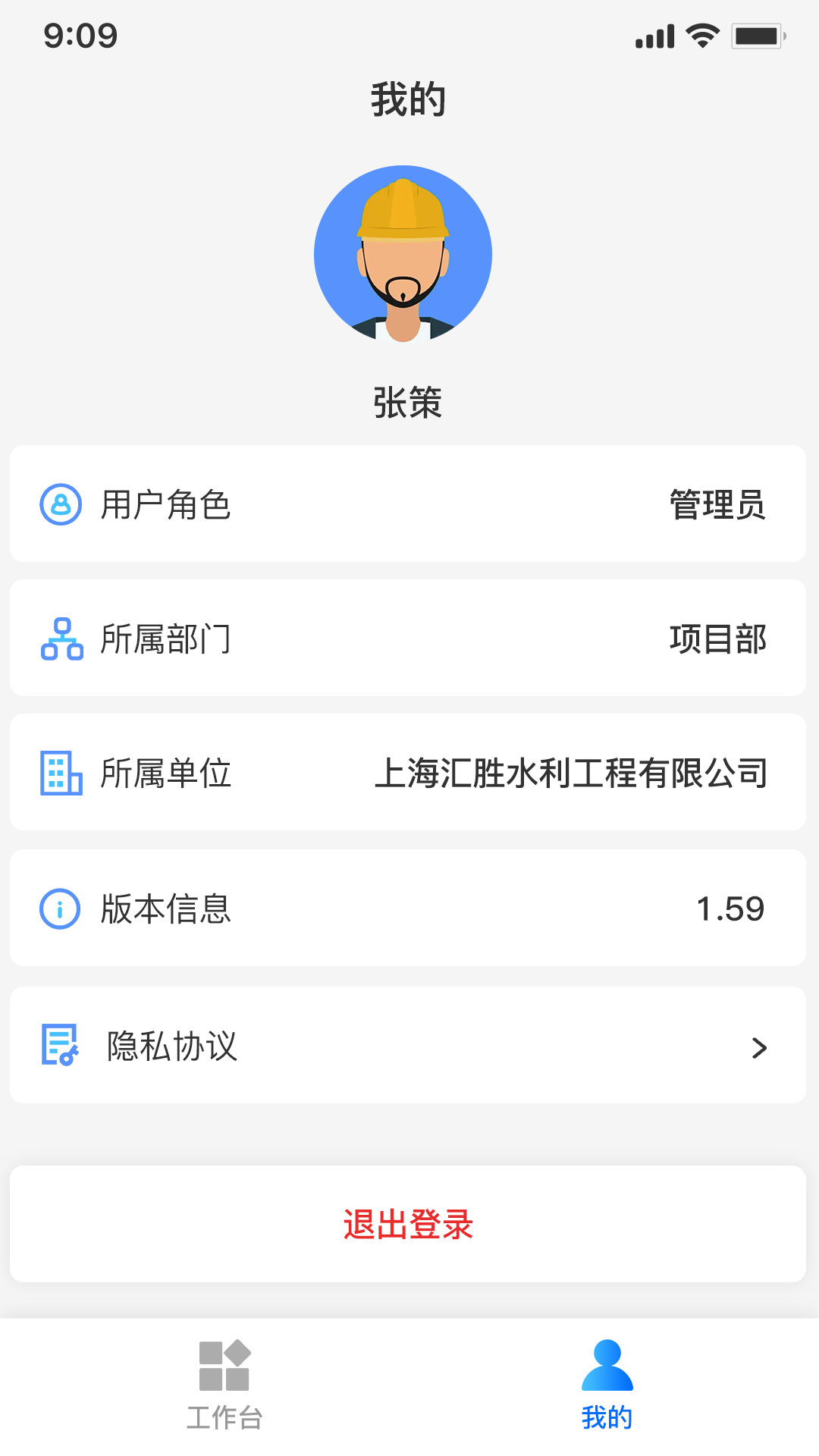Click the user role circle icon
This screenshot has width=819, height=1456.
[61, 504]
